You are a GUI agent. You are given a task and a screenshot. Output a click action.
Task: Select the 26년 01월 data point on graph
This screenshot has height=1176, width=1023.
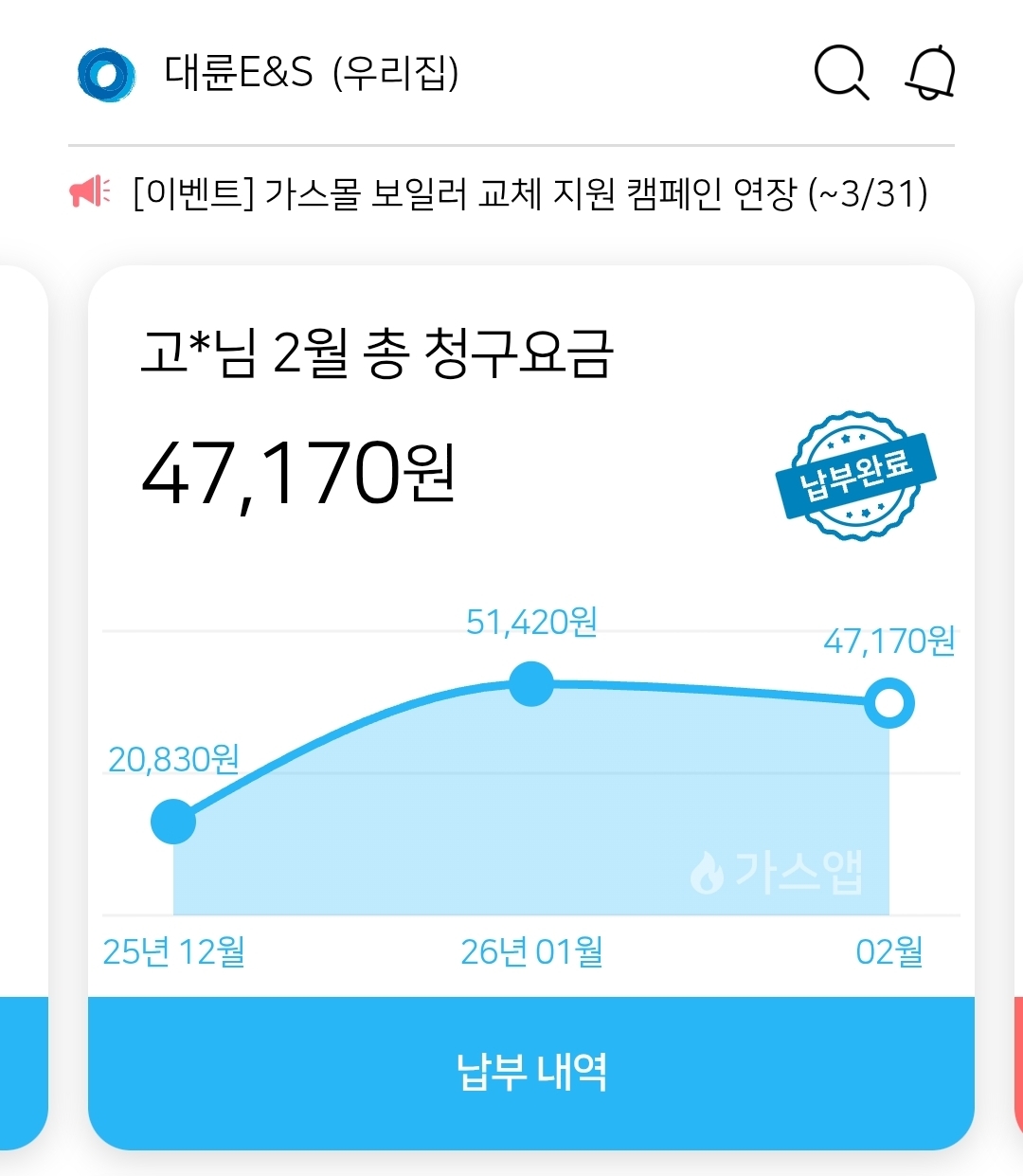pos(531,684)
